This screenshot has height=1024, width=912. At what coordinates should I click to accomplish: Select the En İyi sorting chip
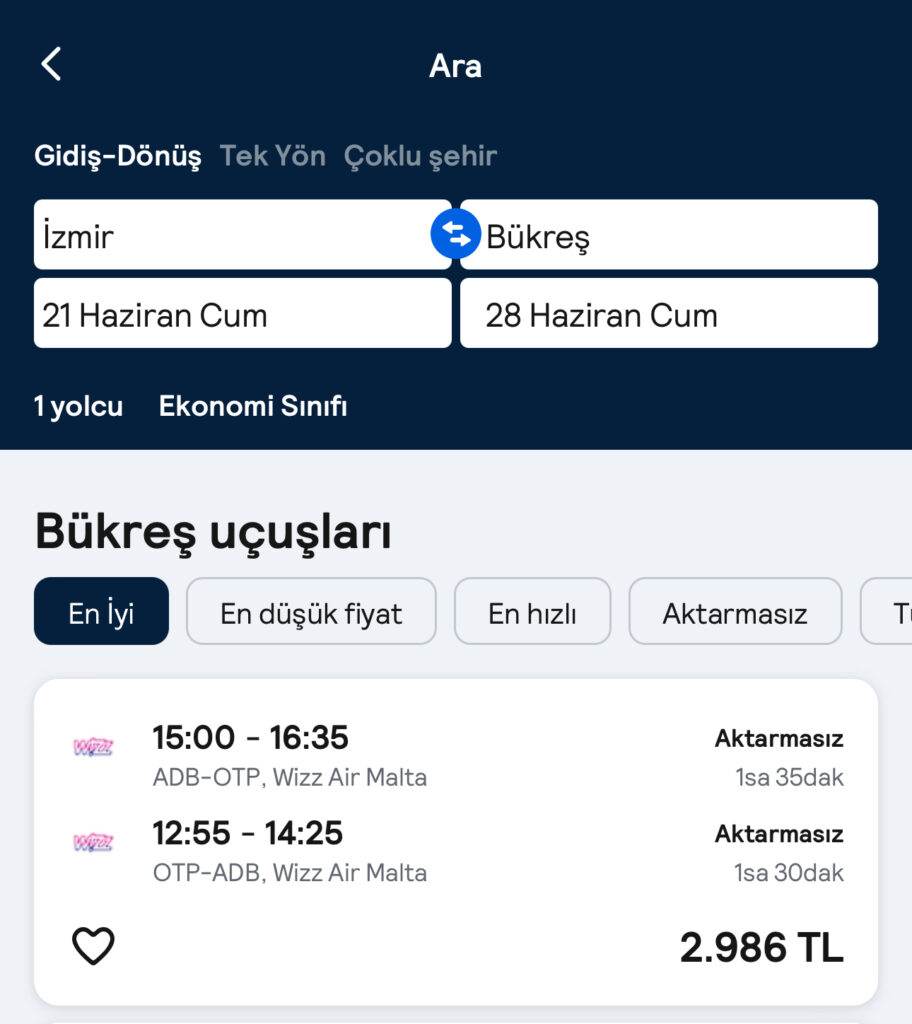click(x=101, y=612)
